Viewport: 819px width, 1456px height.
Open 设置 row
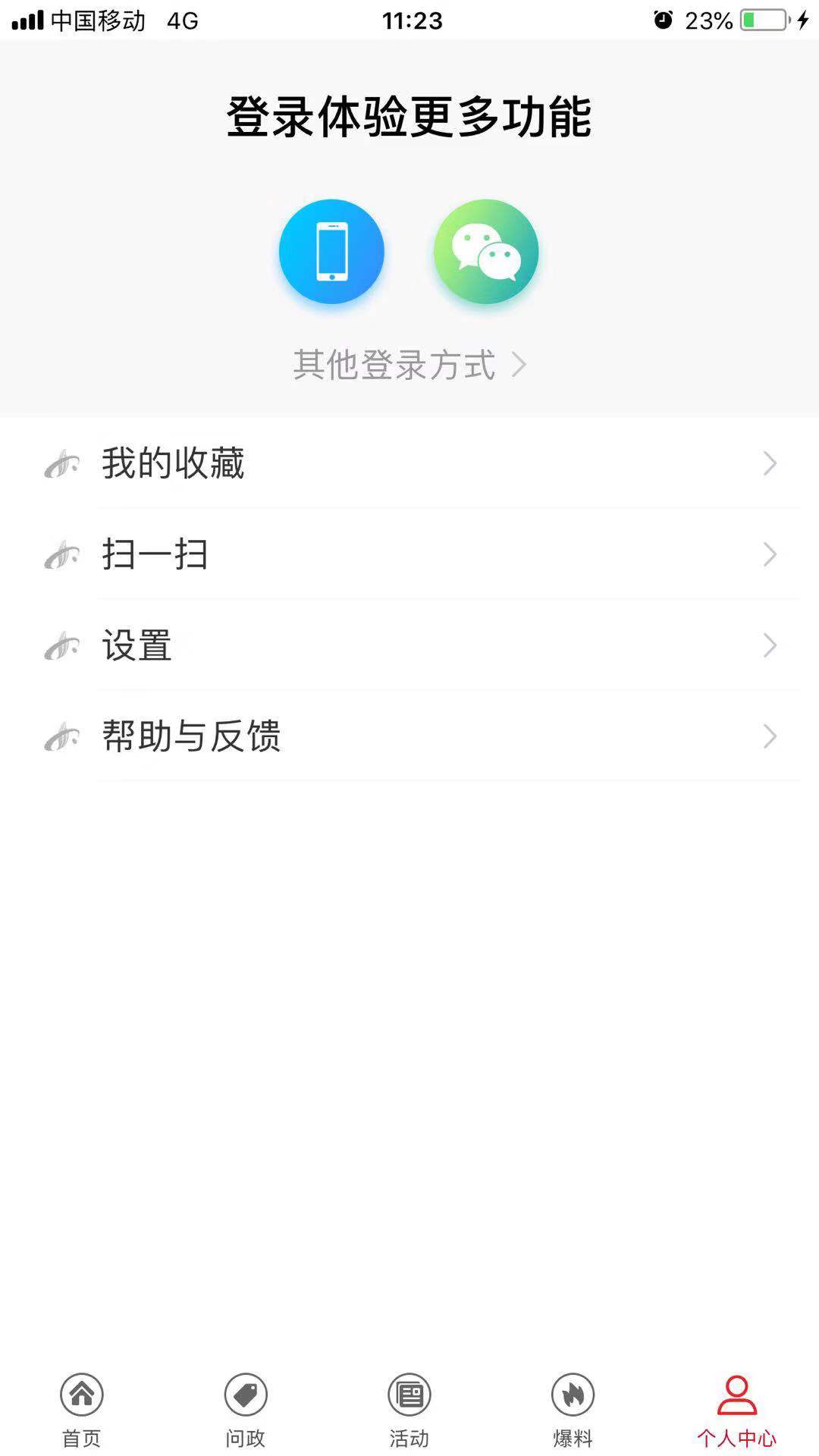pyautogui.click(x=409, y=645)
